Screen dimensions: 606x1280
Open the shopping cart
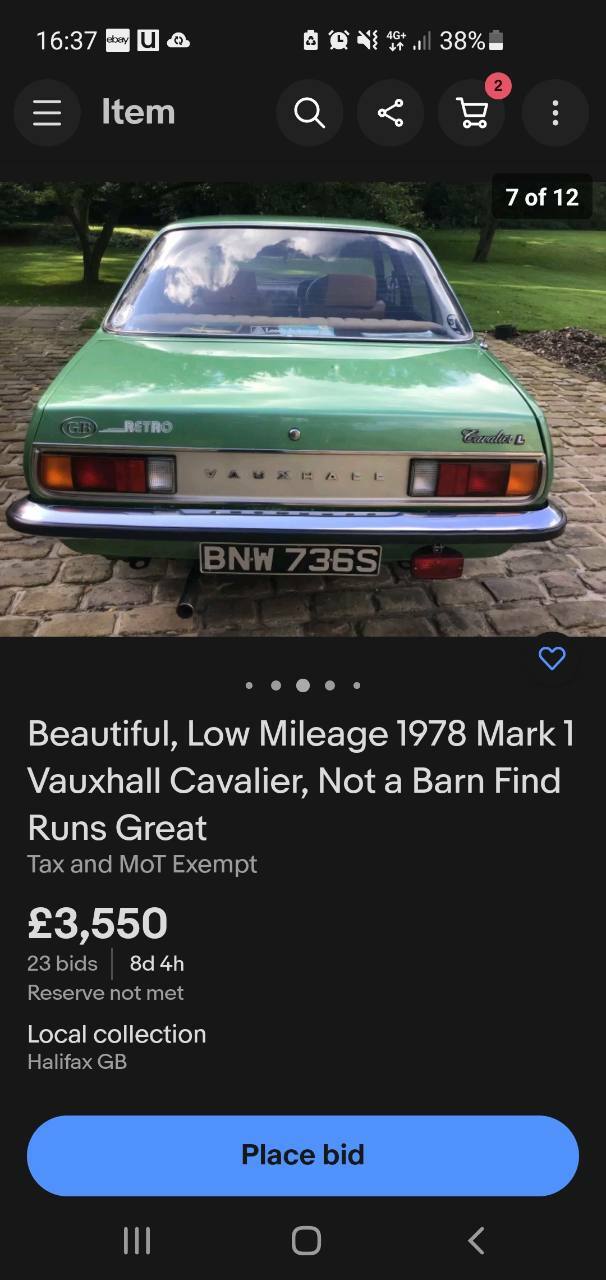(472, 113)
